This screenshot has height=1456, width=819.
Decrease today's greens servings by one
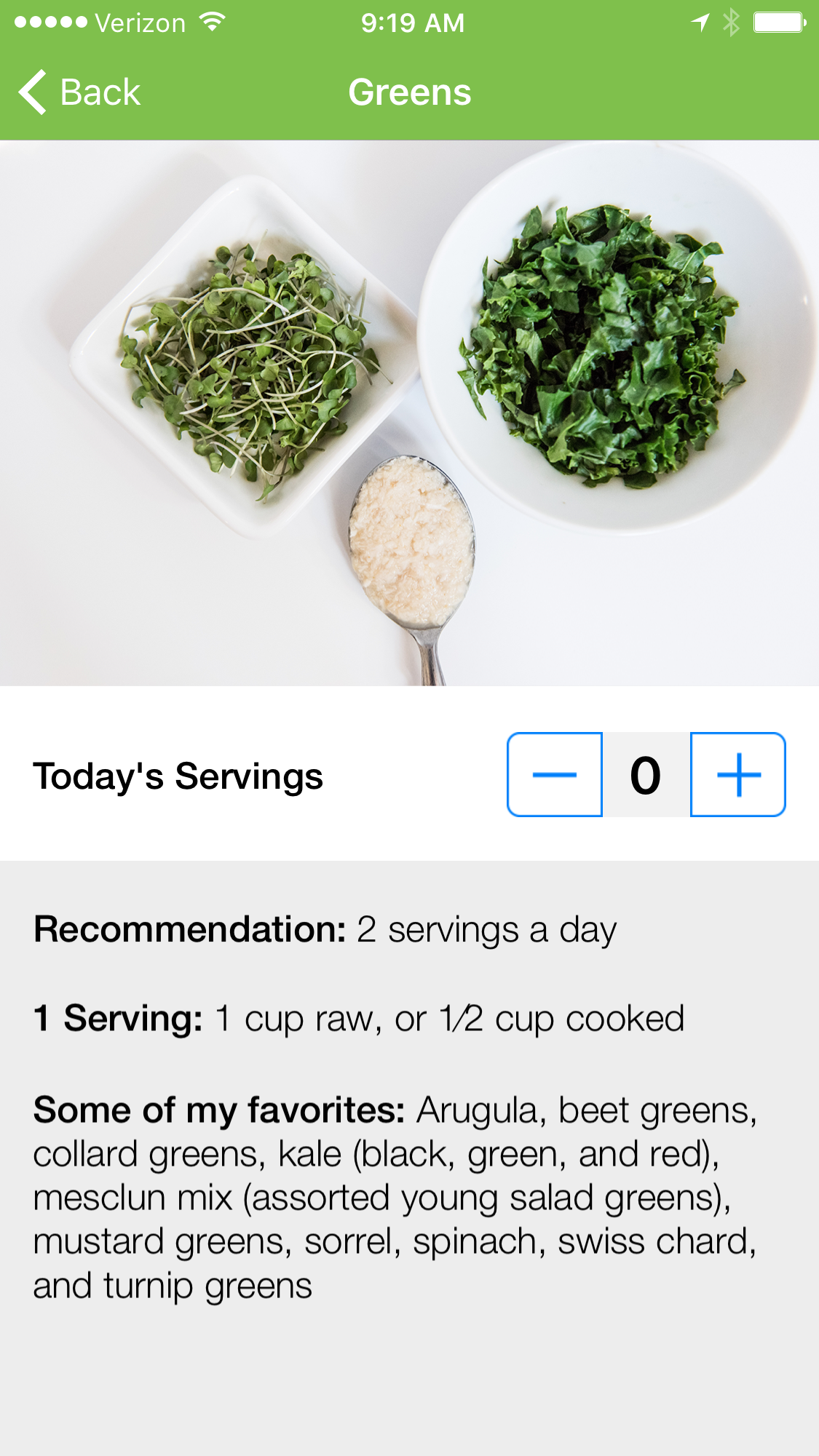tap(555, 775)
